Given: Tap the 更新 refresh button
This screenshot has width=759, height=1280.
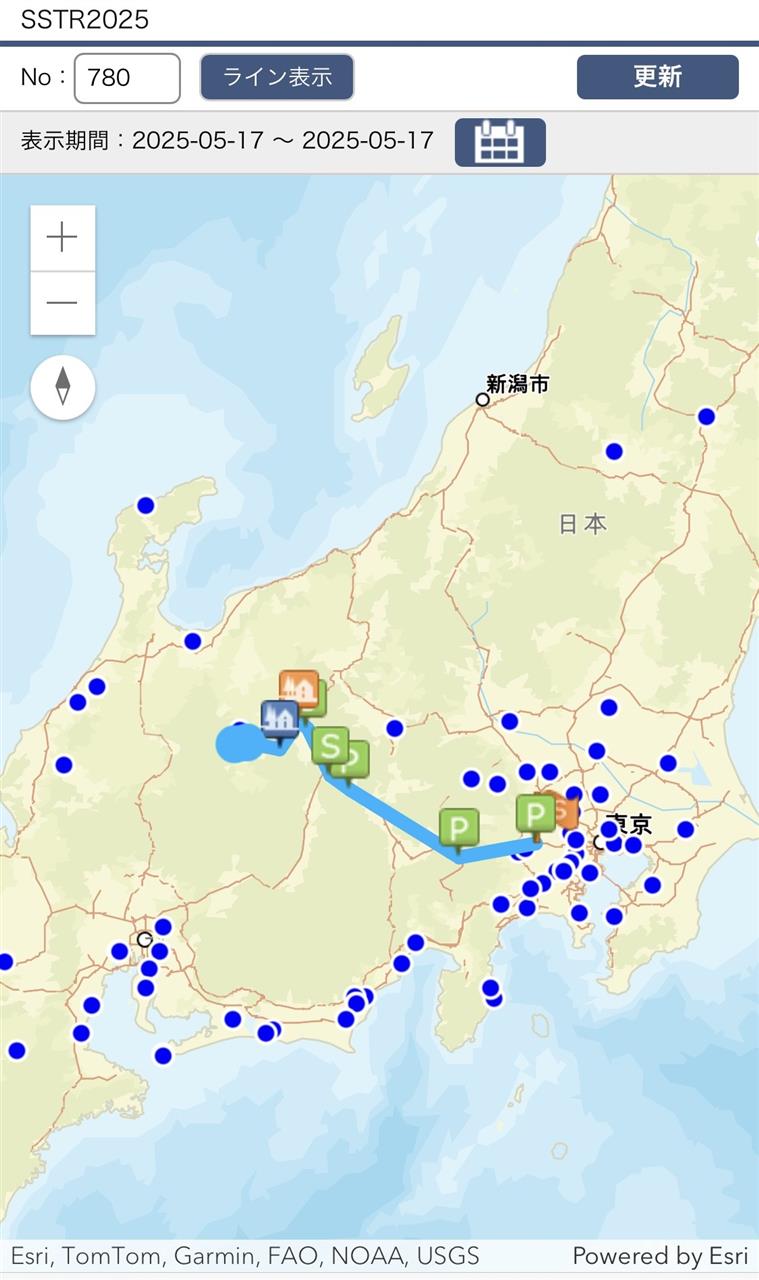Looking at the screenshot, I should 658,77.
